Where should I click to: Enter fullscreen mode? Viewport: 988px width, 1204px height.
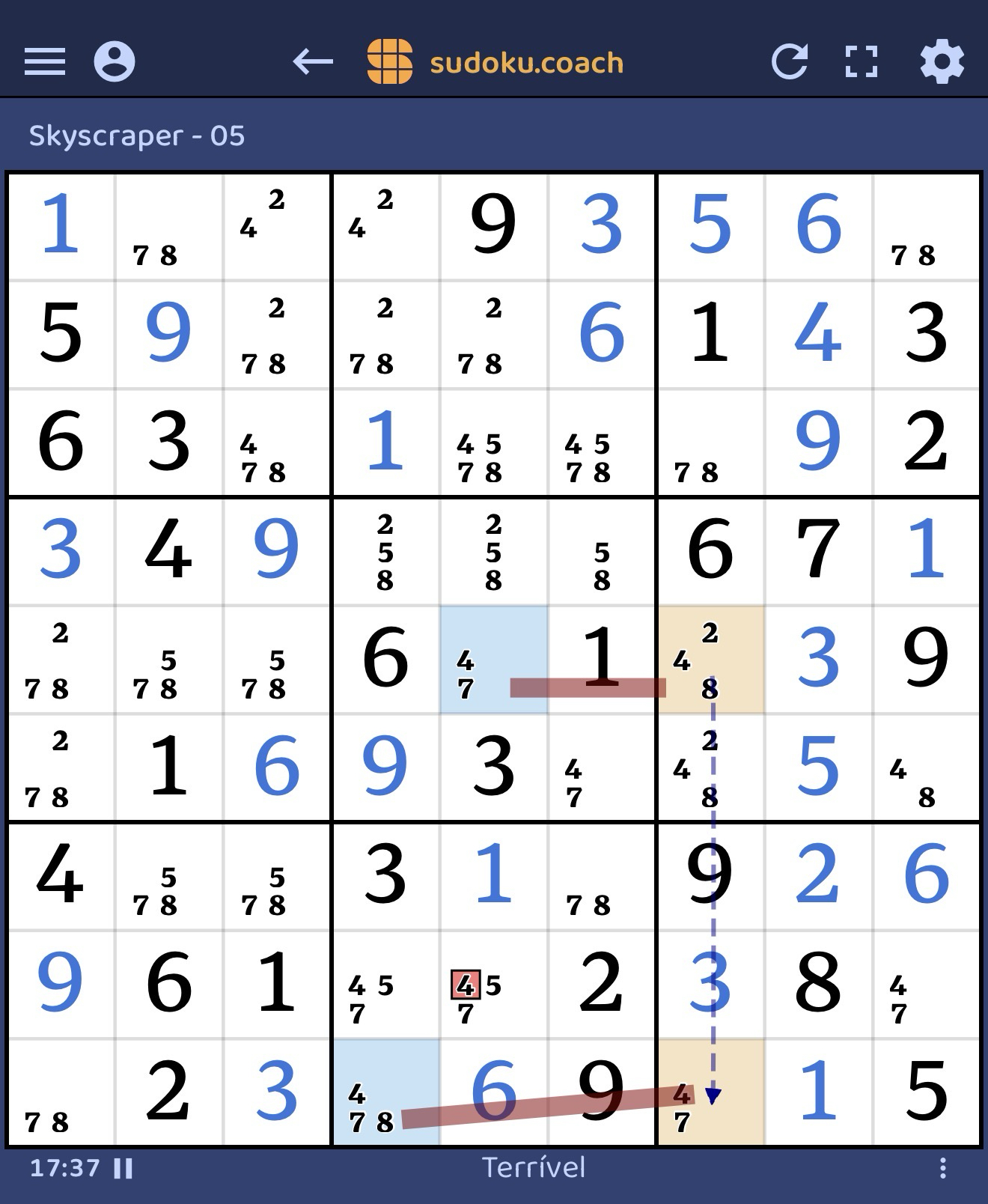[861, 61]
